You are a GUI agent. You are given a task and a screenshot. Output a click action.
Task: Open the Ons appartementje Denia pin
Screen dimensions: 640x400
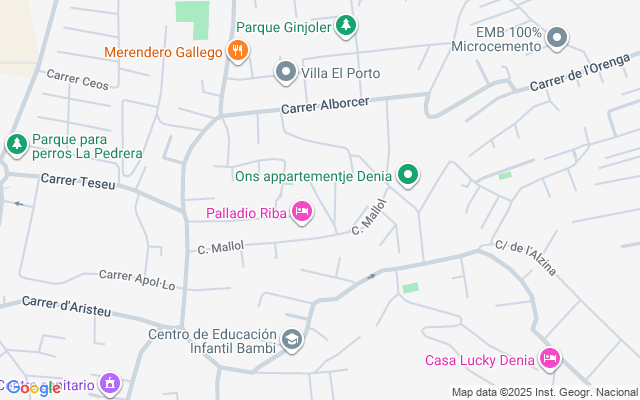(x=408, y=176)
